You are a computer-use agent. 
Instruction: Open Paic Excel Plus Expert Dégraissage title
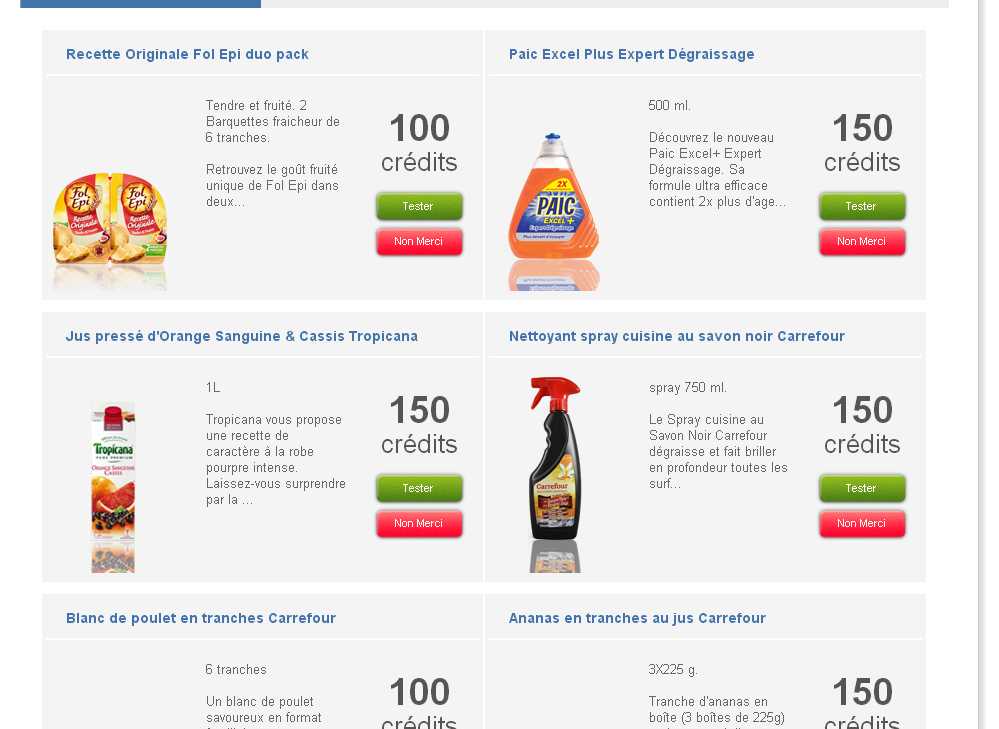pos(631,54)
